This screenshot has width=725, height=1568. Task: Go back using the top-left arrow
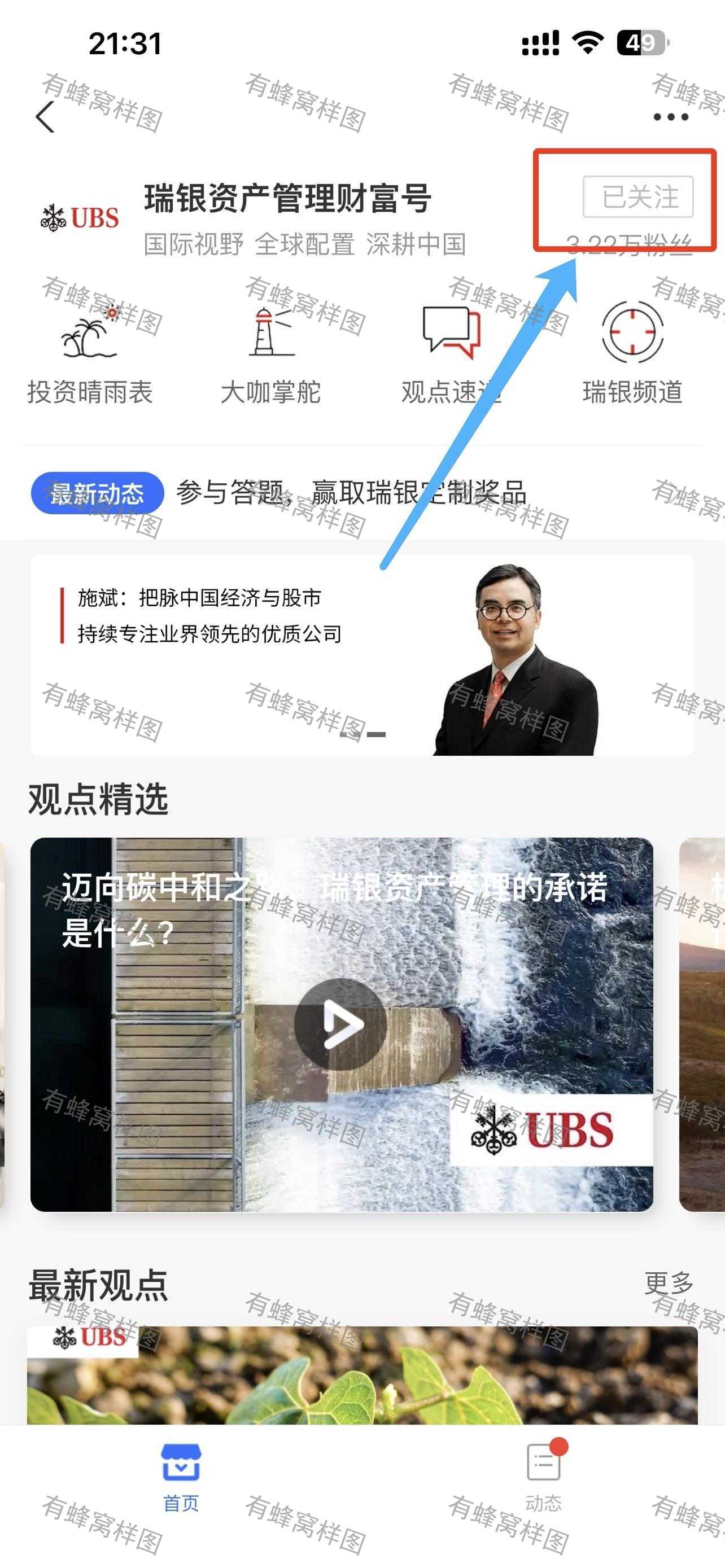point(46,116)
